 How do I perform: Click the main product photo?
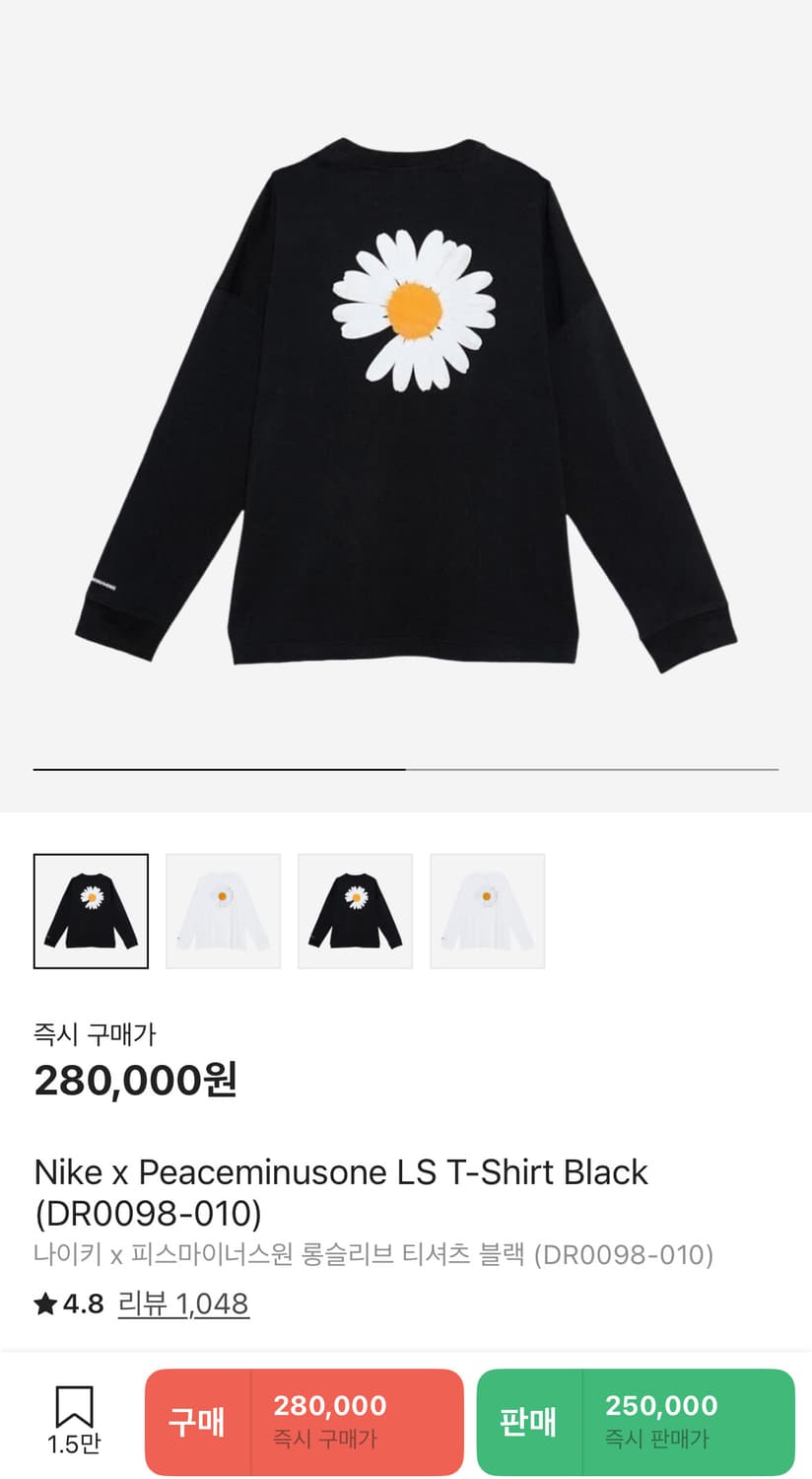406,394
